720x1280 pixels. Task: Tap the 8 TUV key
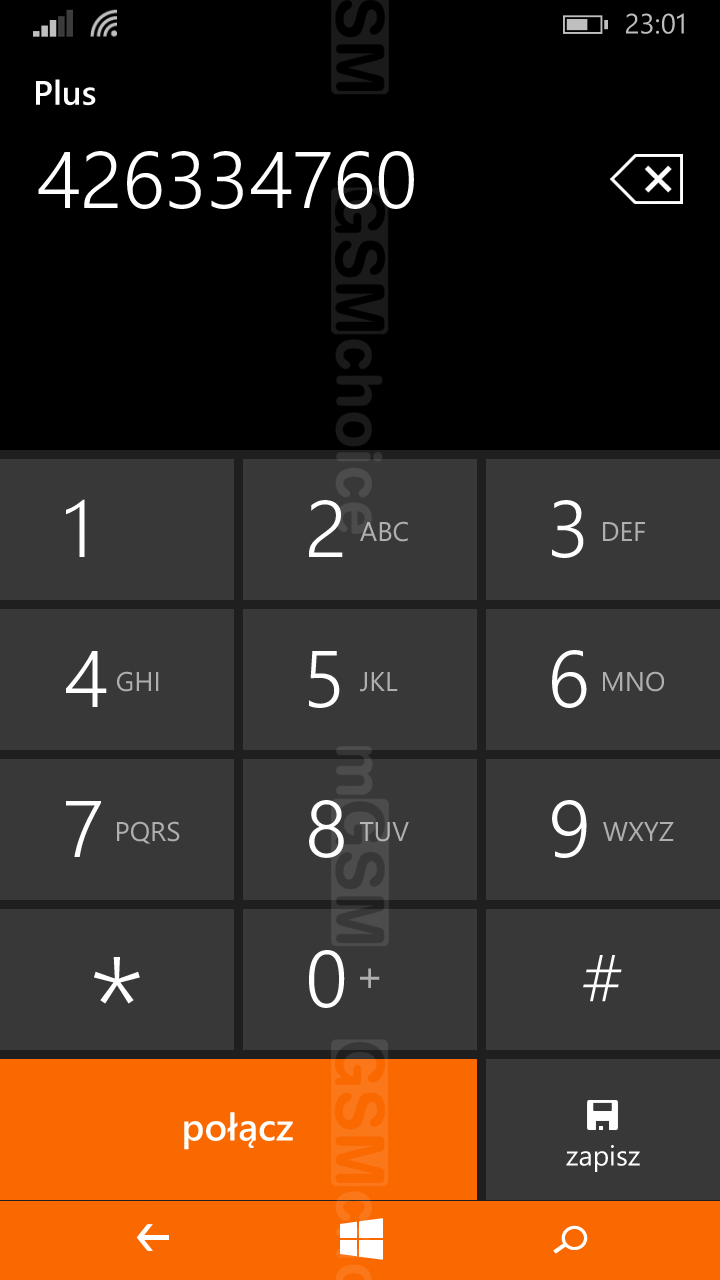pos(360,830)
